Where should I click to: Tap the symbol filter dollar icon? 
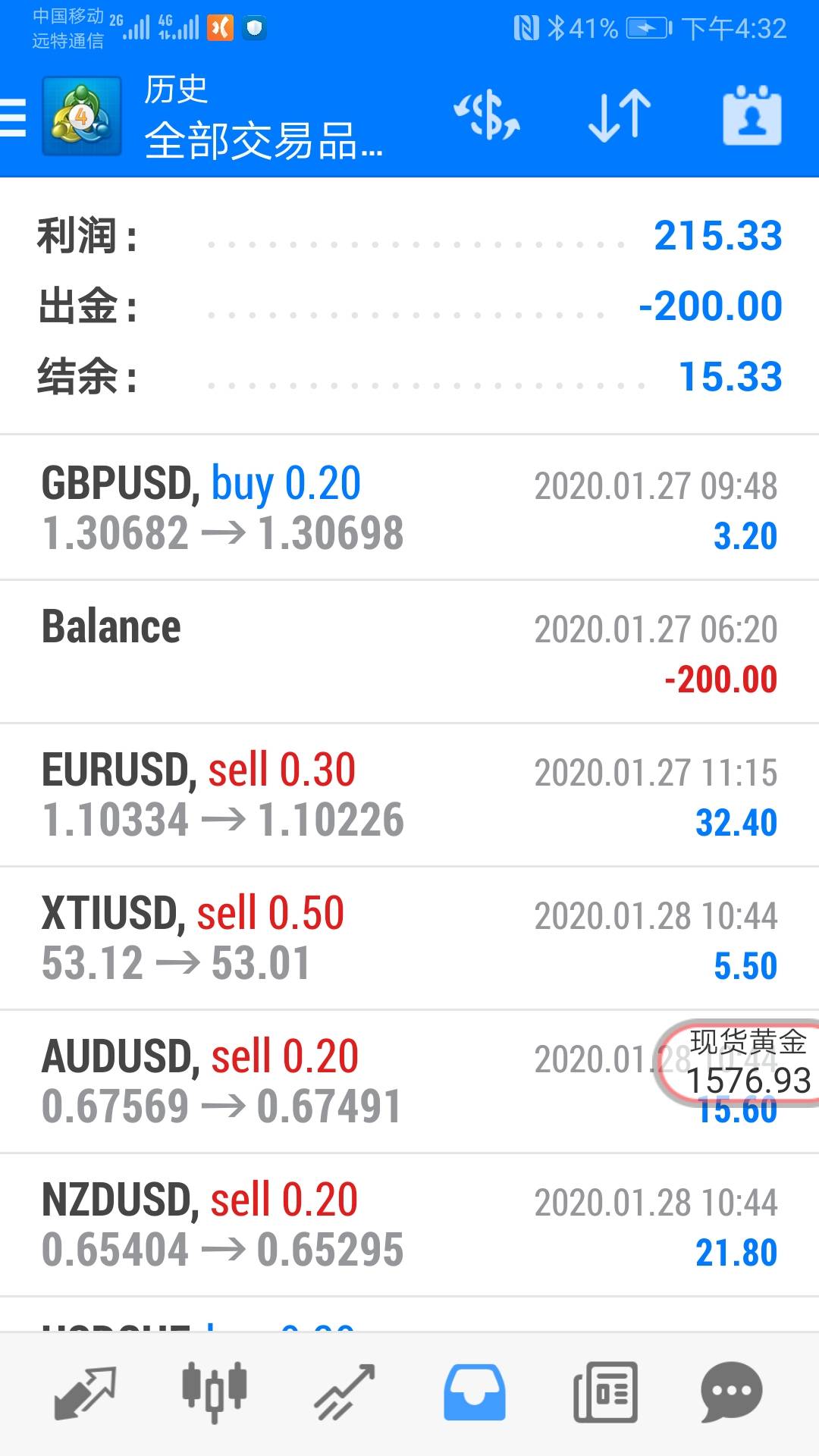pyautogui.click(x=486, y=116)
